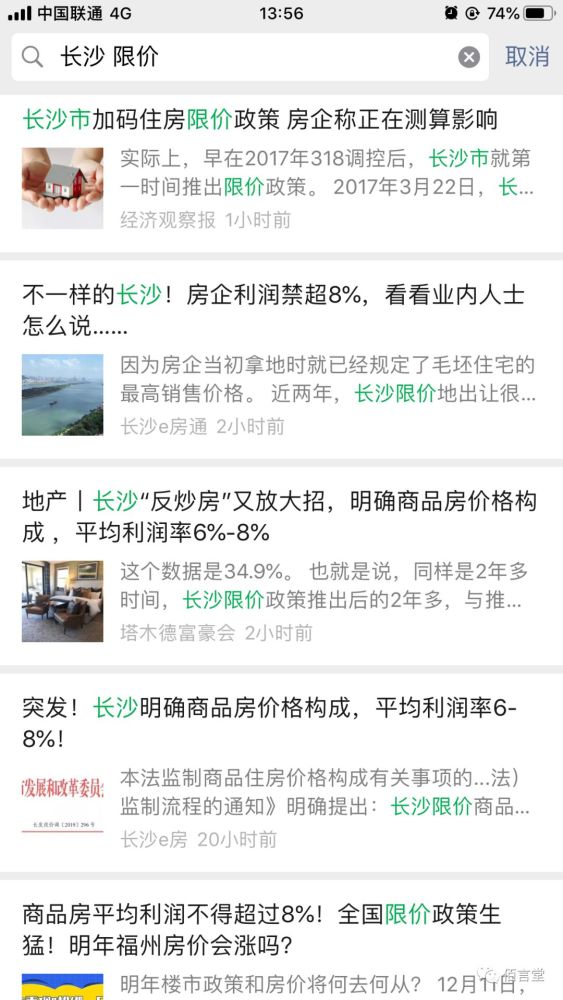Screen dimensions: 563x1000
Task: Open the article 突发！长沙明确商品房价格构成
Action: click(x=281, y=773)
